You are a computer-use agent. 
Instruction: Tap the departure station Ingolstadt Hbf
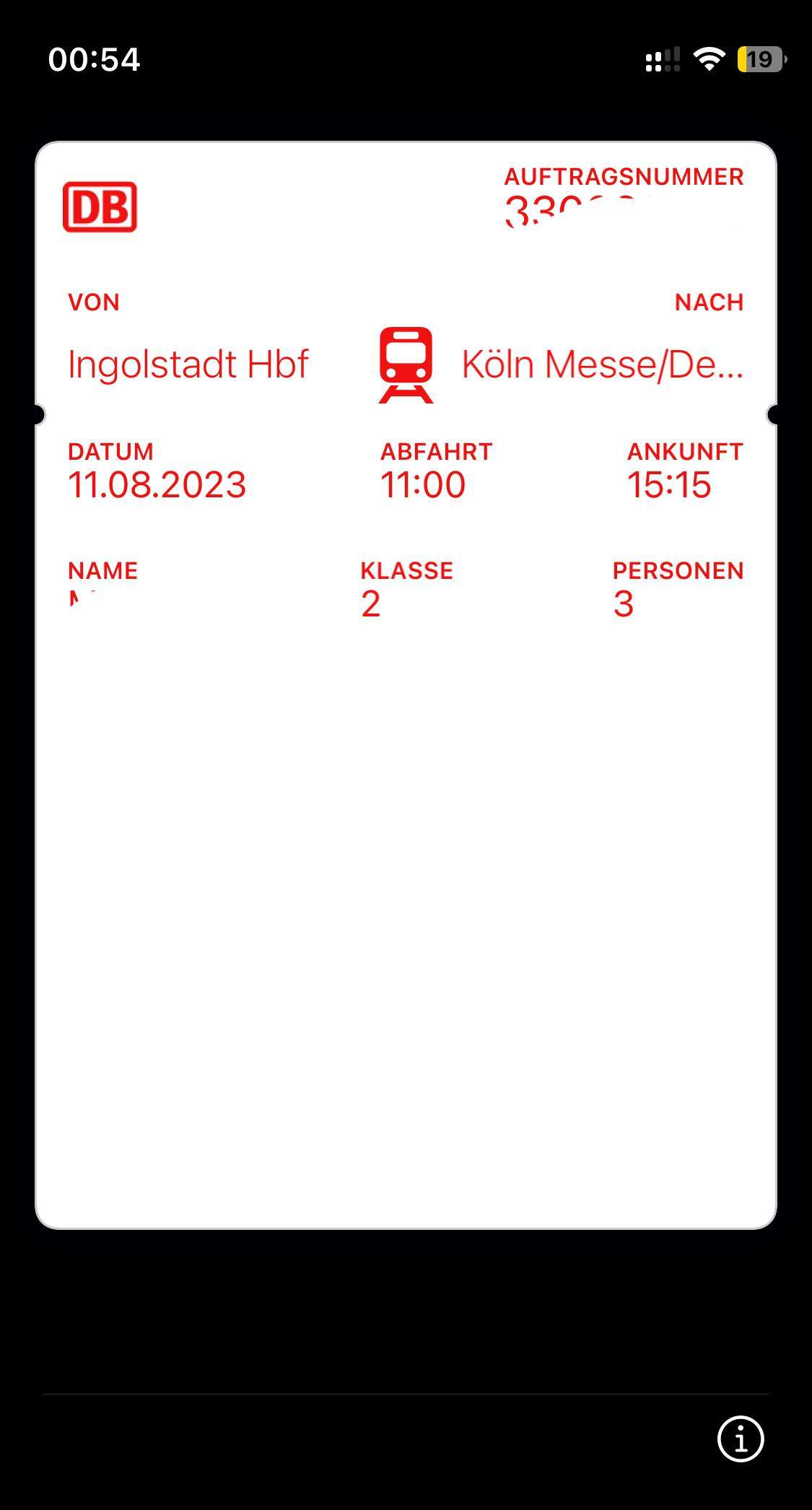pos(188,365)
